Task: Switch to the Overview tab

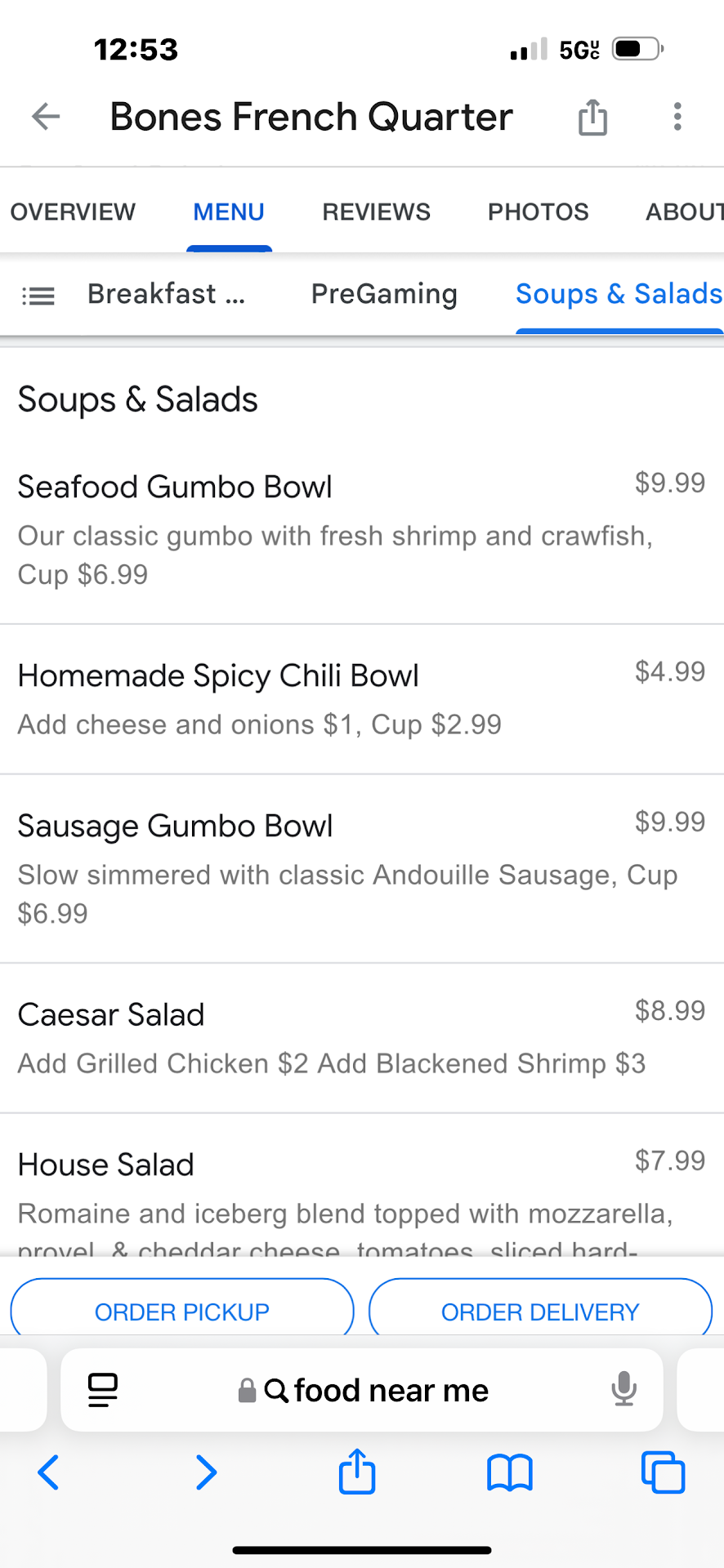Action: [x=73, y=212]
